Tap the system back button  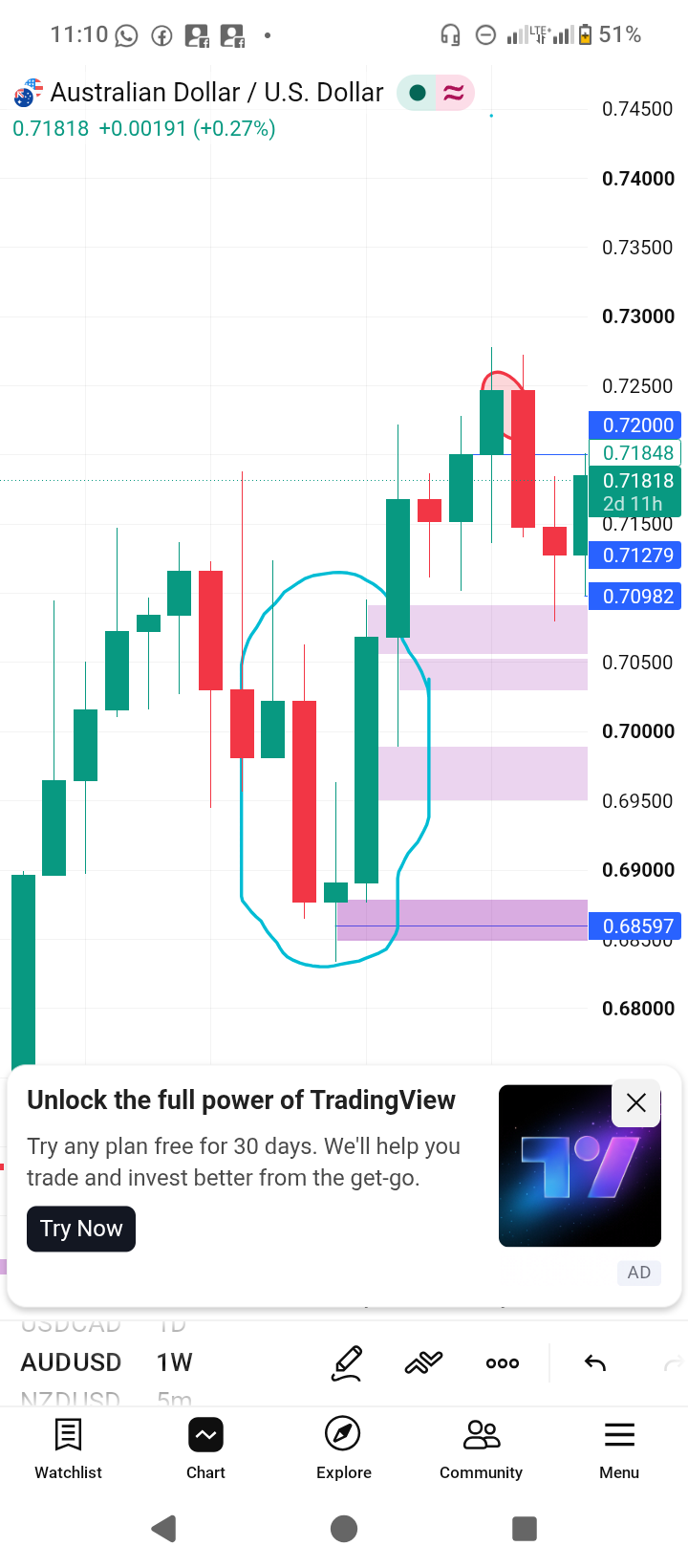click(164, 1529)
